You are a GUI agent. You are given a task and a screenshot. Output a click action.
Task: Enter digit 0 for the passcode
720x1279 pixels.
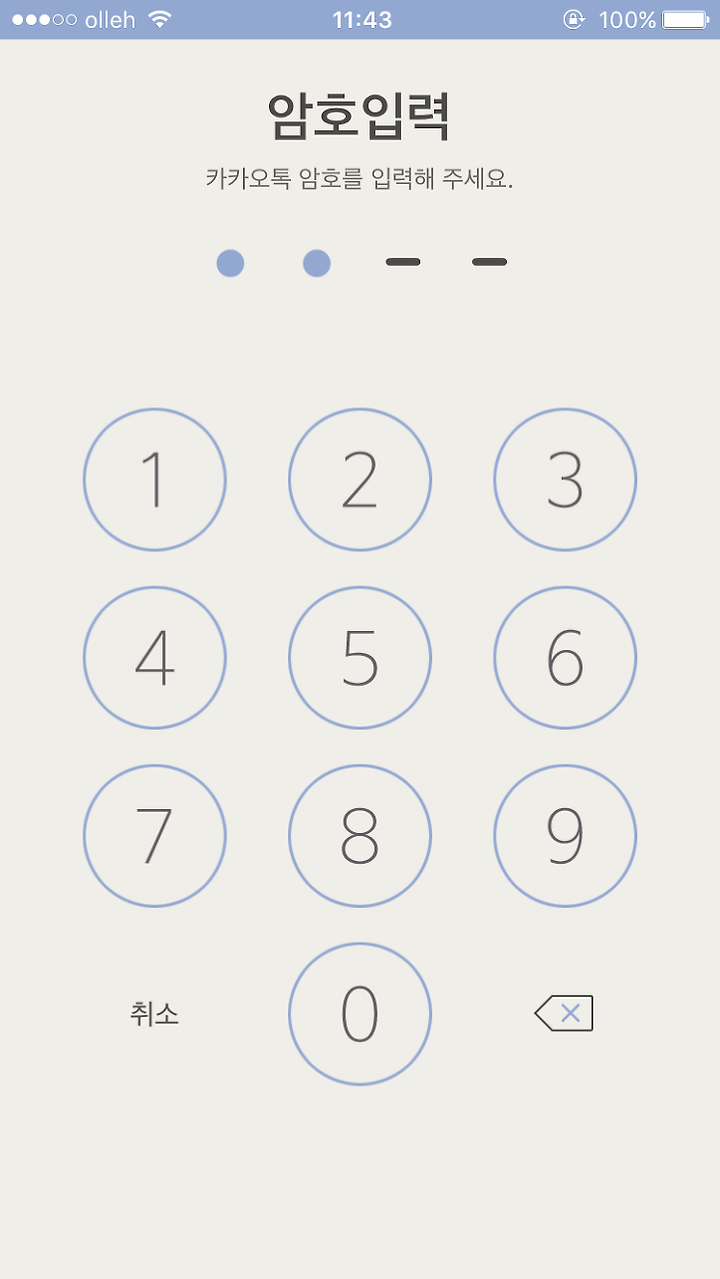tap(360, 1014)
